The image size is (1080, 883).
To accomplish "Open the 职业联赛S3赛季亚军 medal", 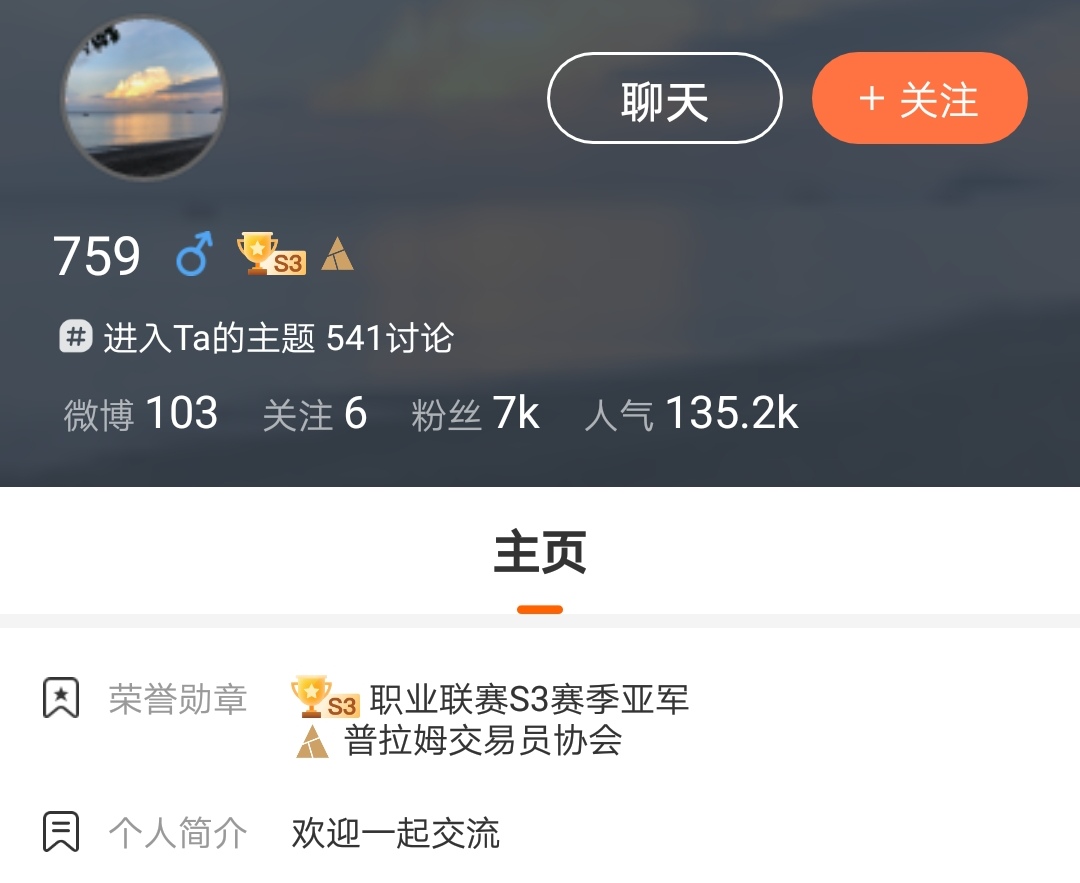I will pyautogui.click(x=490, y=698).
